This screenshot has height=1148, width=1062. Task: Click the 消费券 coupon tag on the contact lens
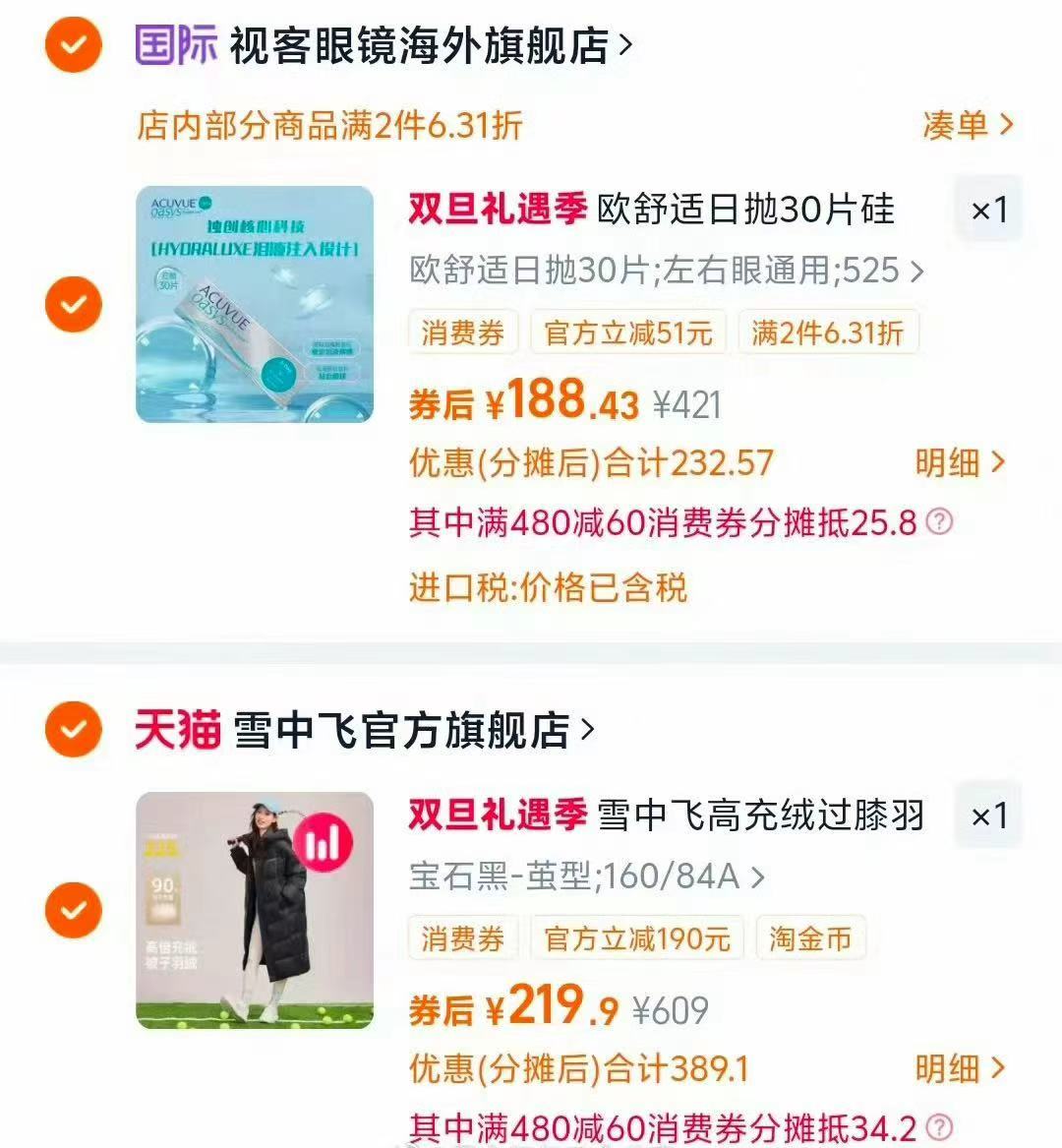click(463, 332)
